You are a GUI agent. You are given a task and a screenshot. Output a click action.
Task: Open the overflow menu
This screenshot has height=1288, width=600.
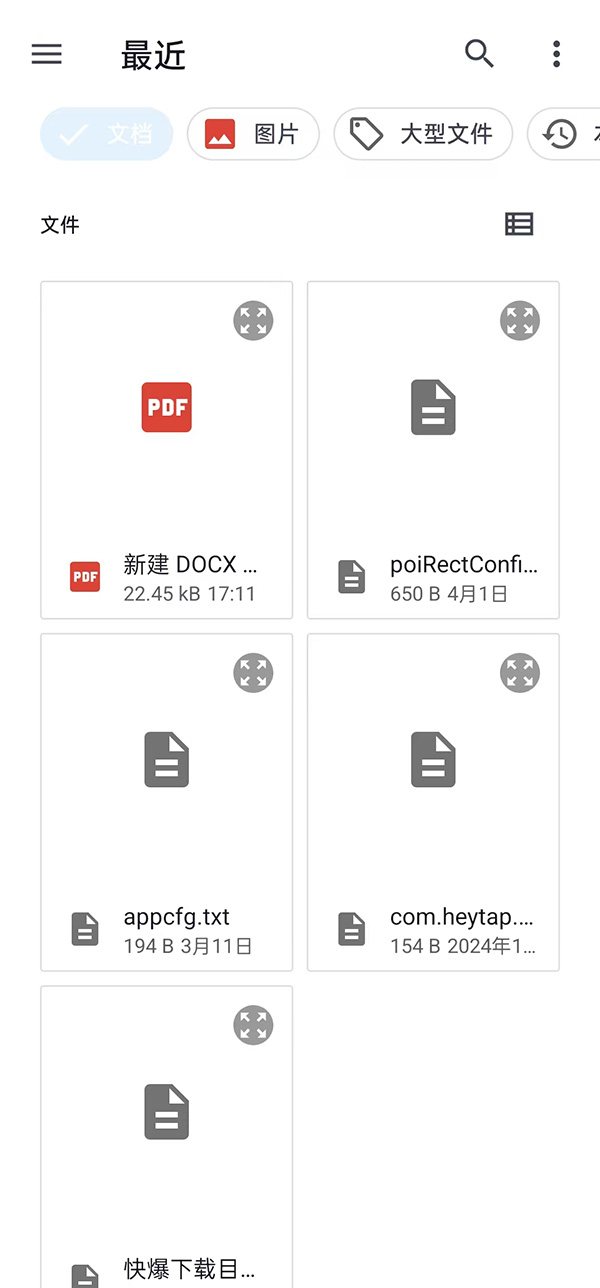click(556, 54)
